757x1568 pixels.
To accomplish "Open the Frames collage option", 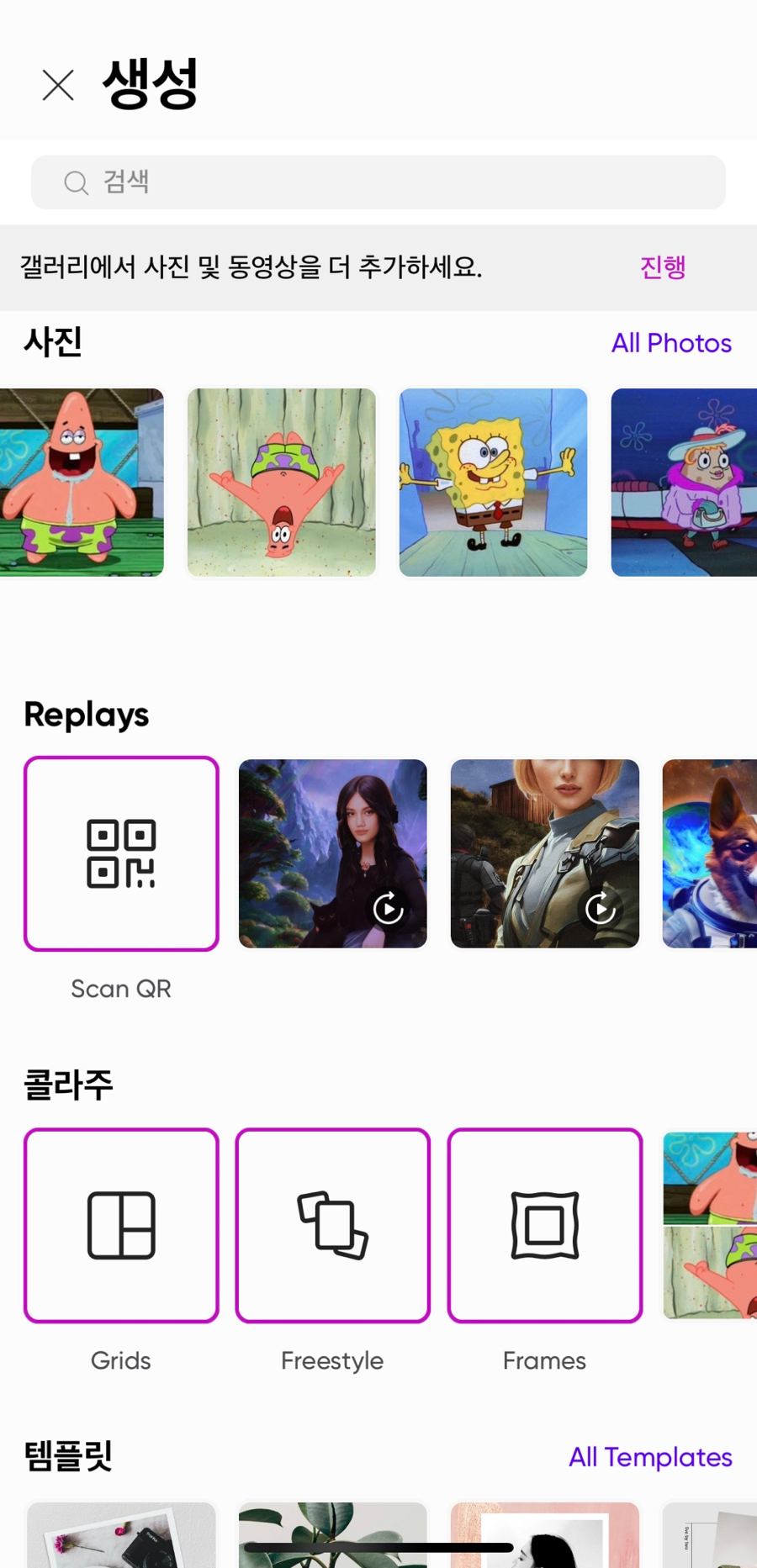I will 545,1225.
